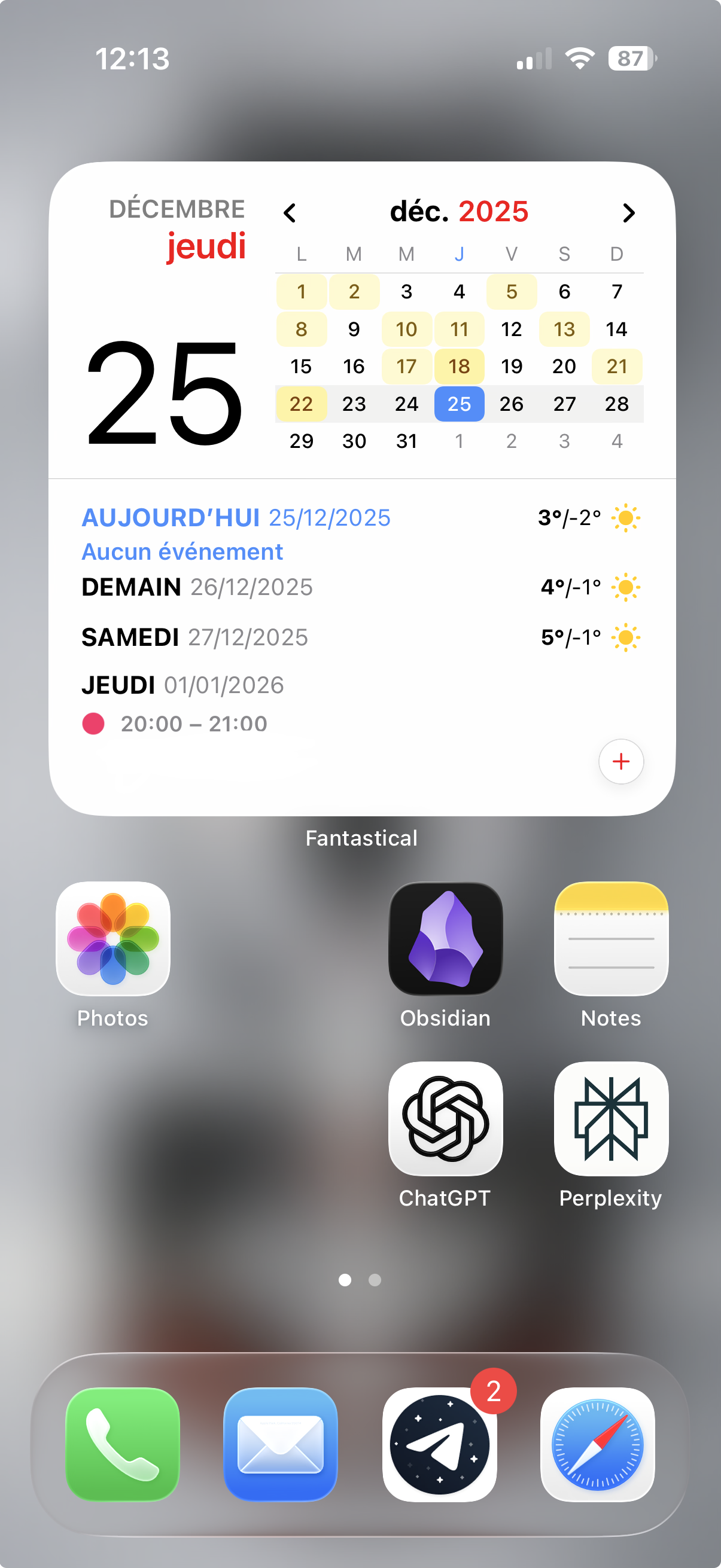Launch Obsidian
The height and width of the screenshot is (1568, 721).
tap(445, 939)
